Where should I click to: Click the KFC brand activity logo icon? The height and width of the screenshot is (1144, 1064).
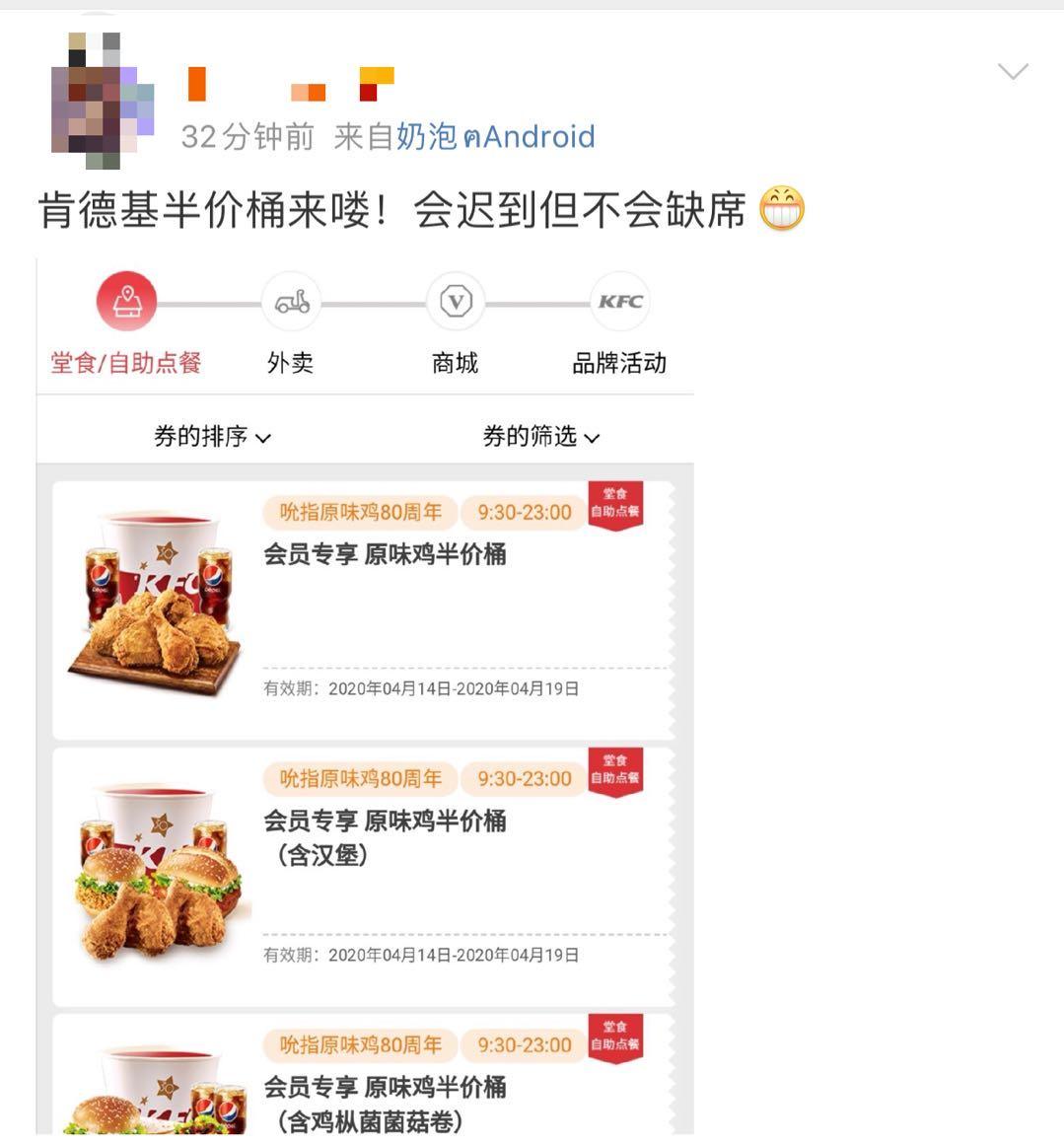pyautogui.click(x=622, y=302)
